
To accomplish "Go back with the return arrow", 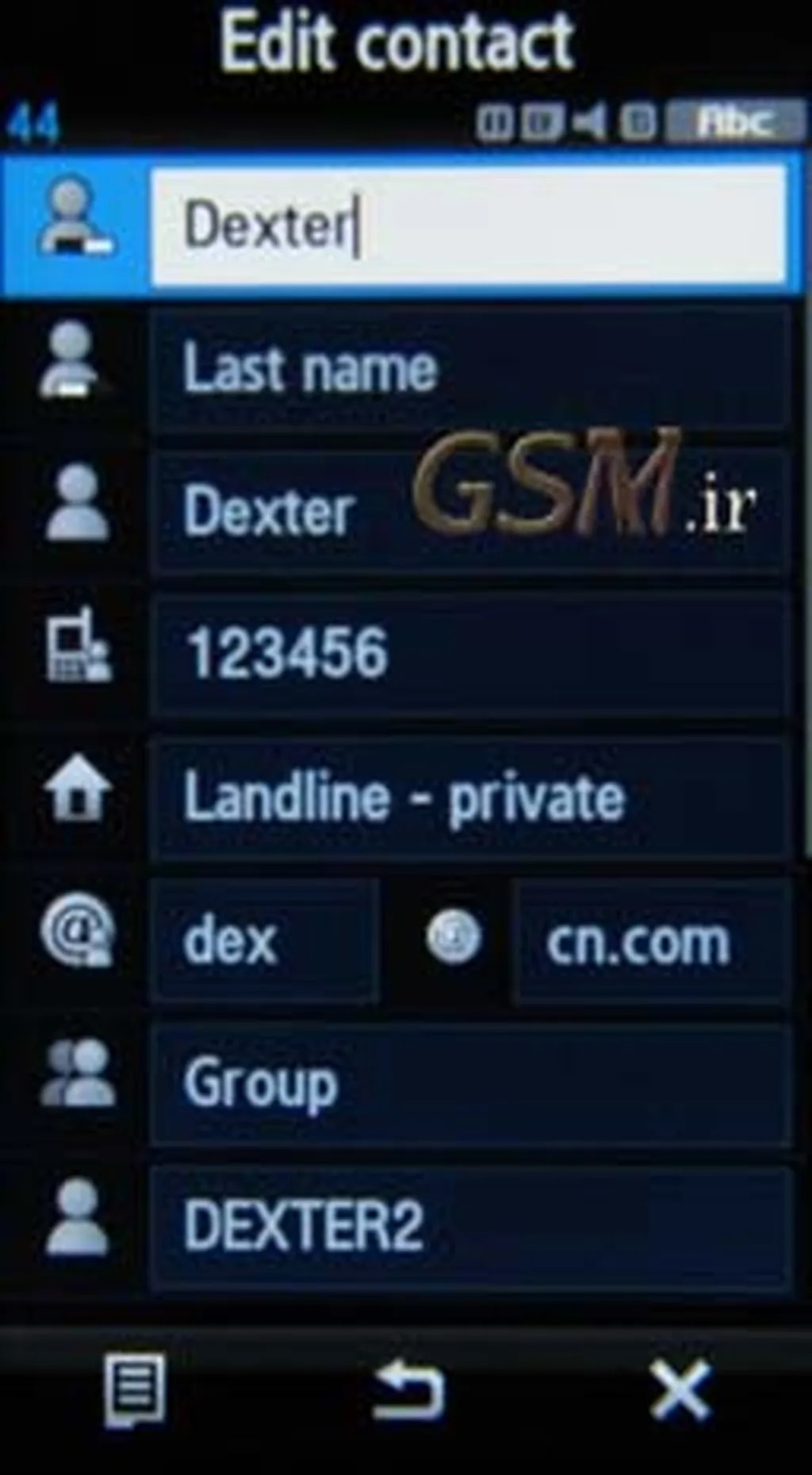I will coord(408,1390).
